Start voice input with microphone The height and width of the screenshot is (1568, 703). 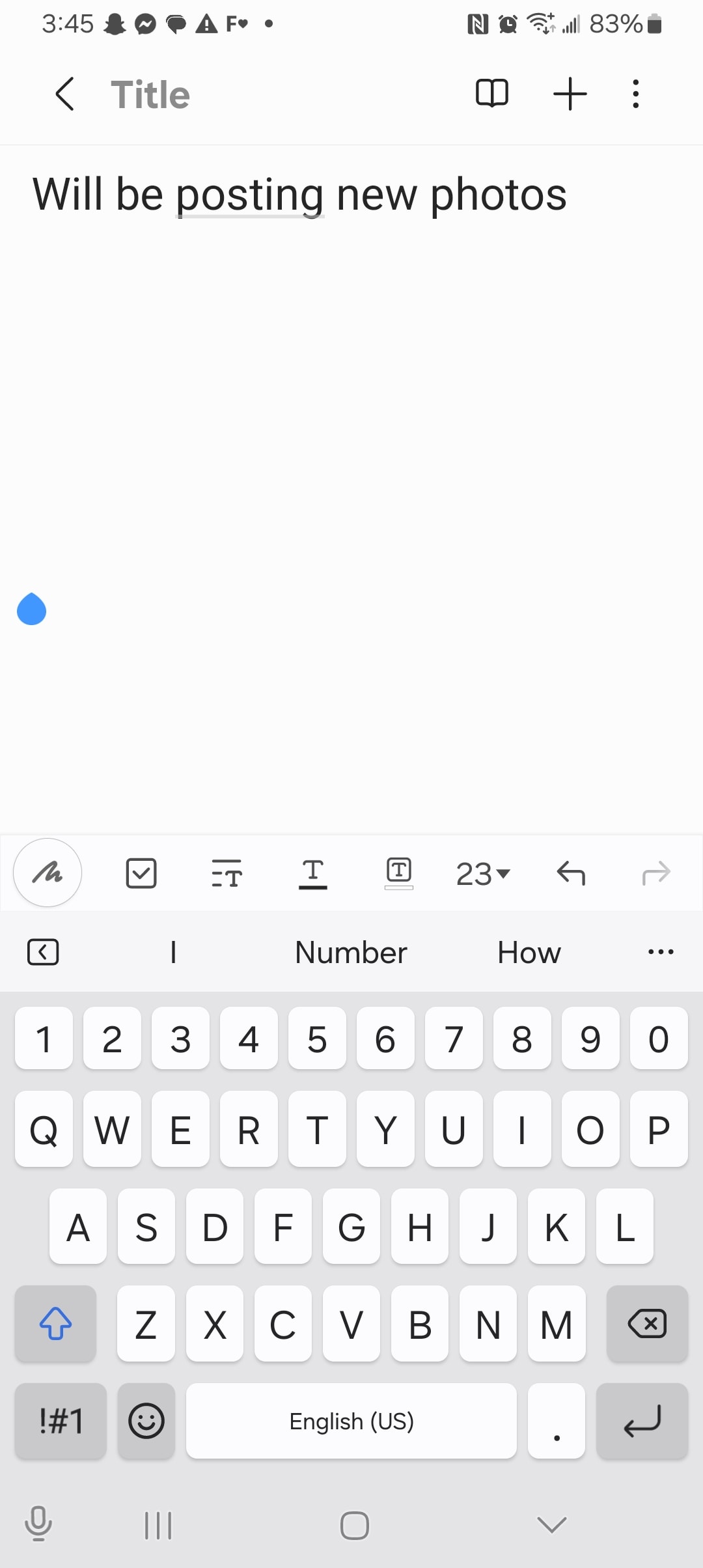(x=38, y=1524)
